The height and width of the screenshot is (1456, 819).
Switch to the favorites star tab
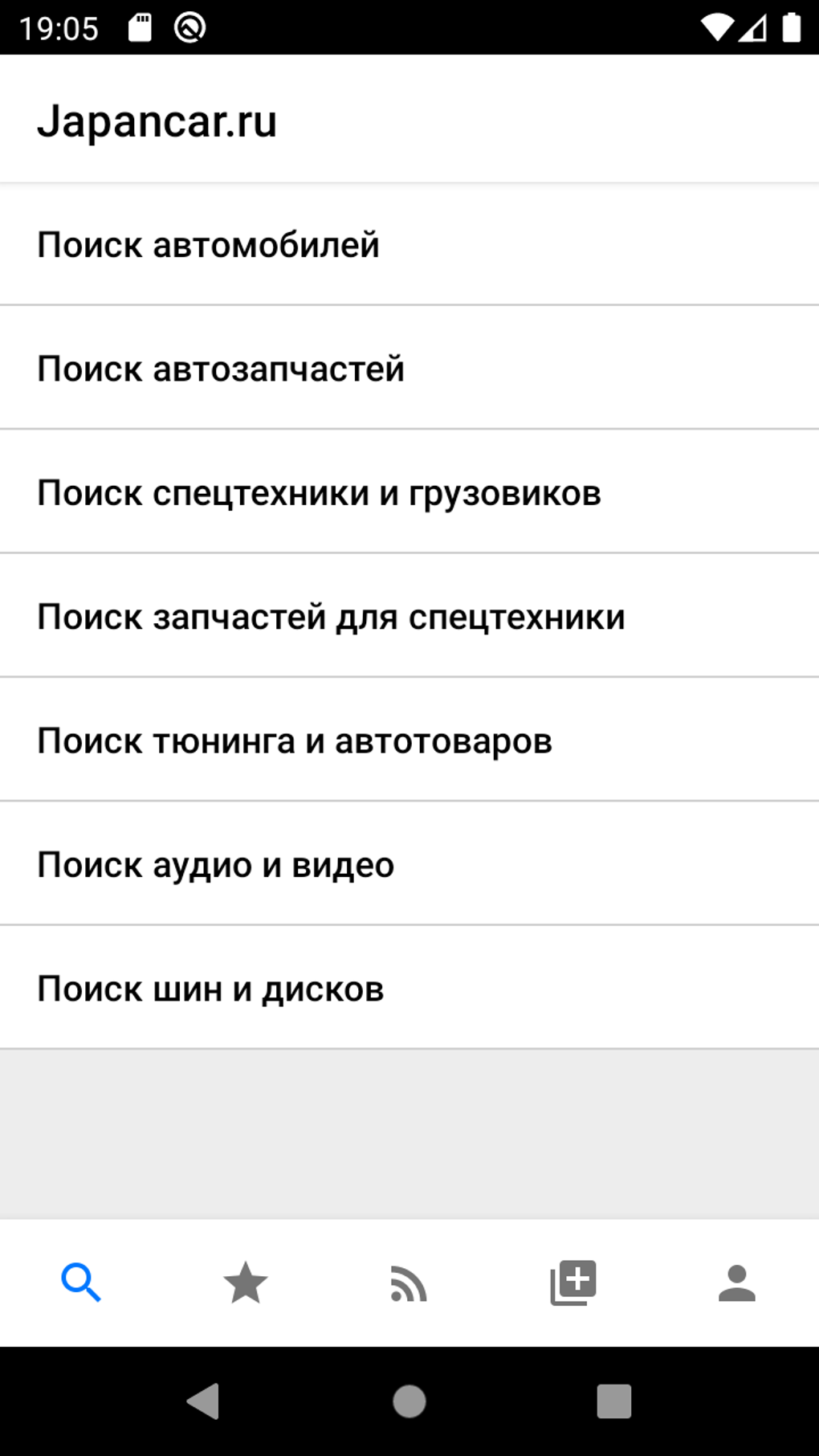click(245, 1283)
